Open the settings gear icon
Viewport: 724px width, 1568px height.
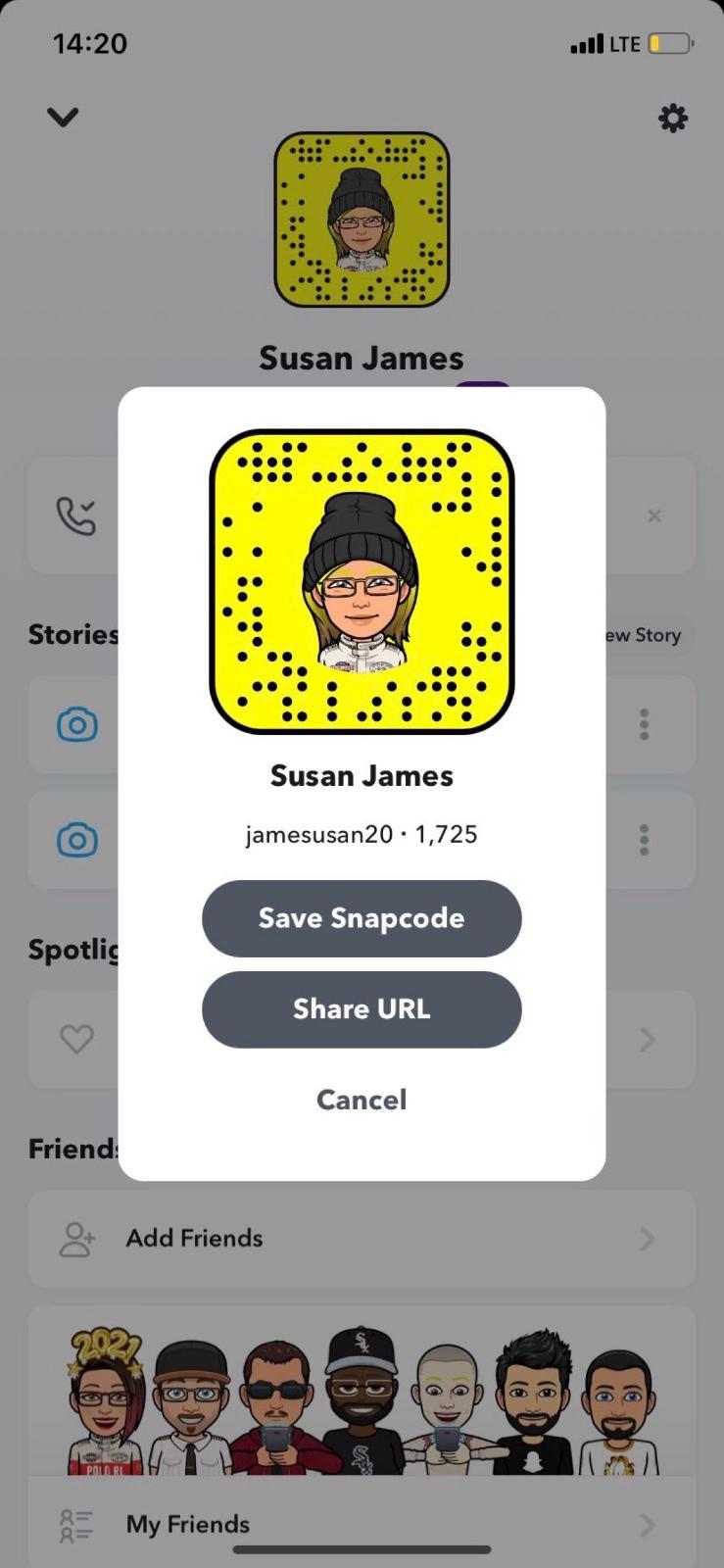pyautogui.click(x=672, y=119)
